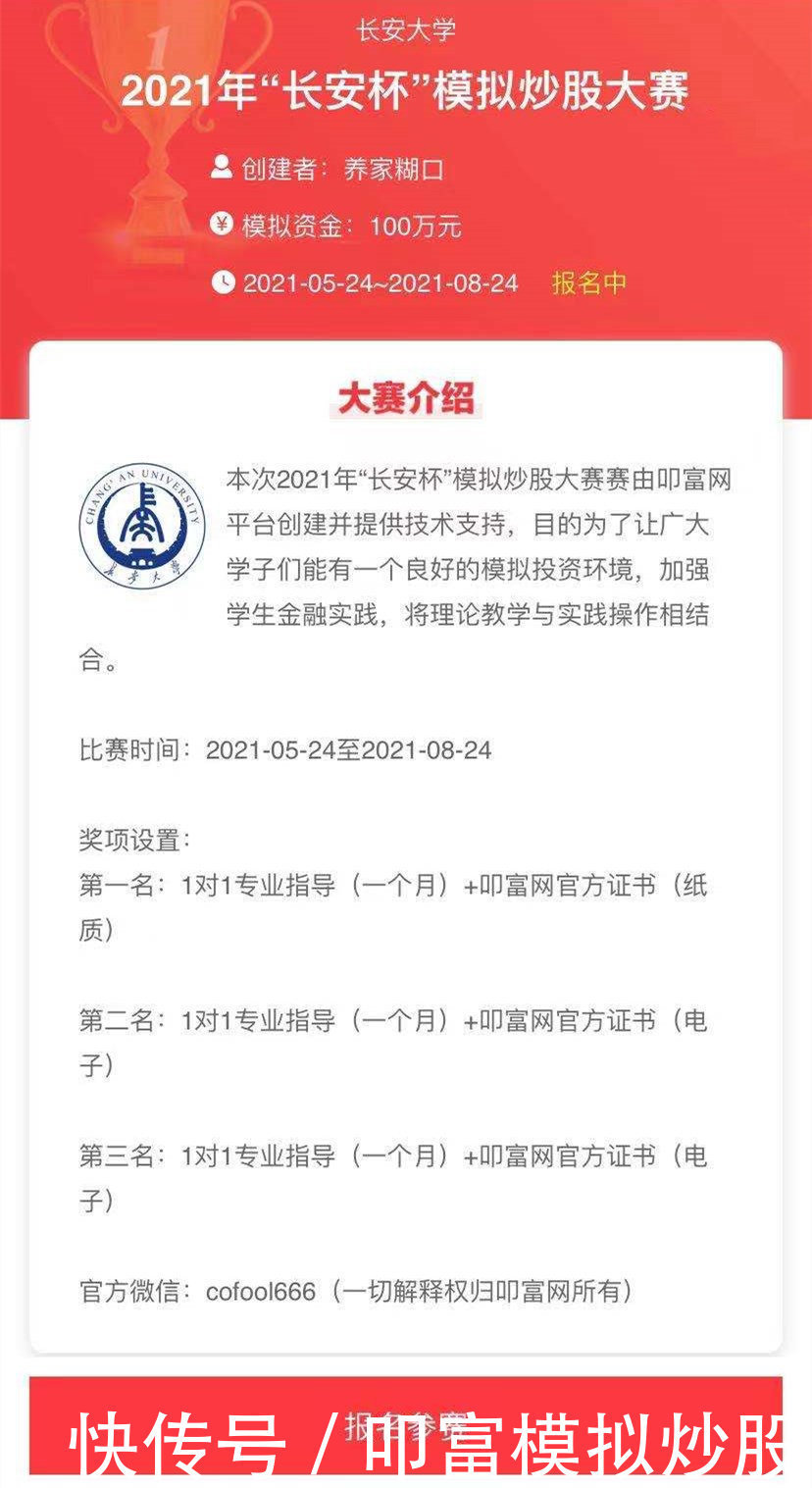Viewport: 812px width, 1488px height.
Task: Select the ¥ simulated funds icon
Action: tap(220, 224)
